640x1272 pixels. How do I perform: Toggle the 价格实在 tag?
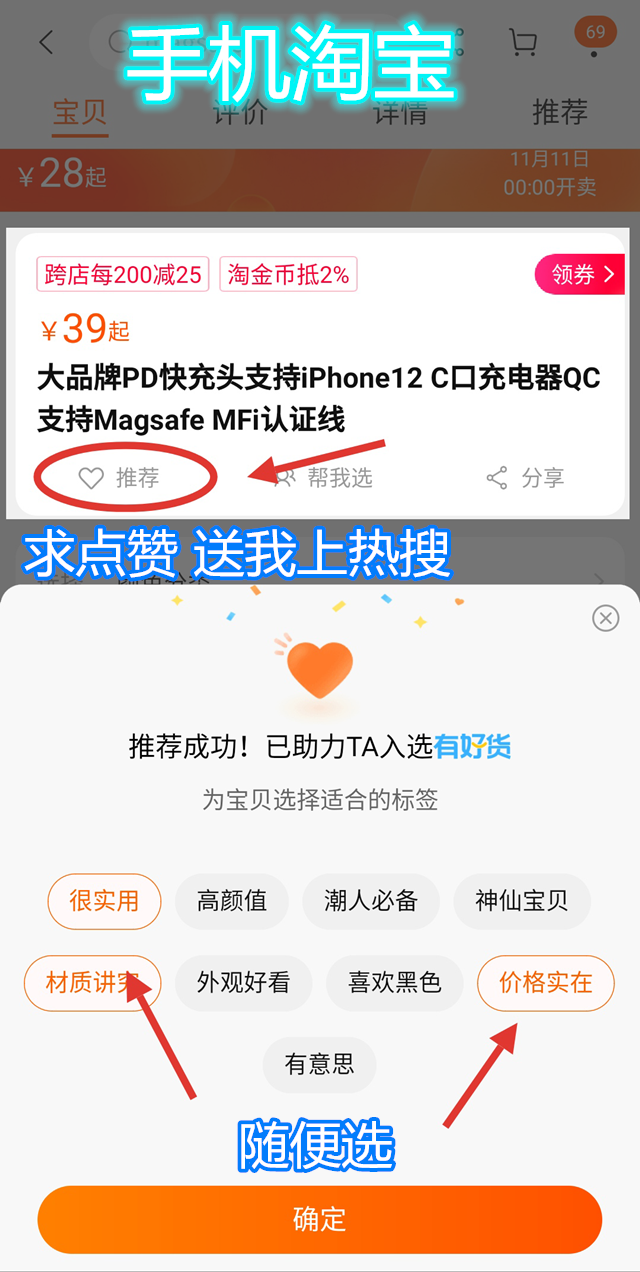point(546,983)
